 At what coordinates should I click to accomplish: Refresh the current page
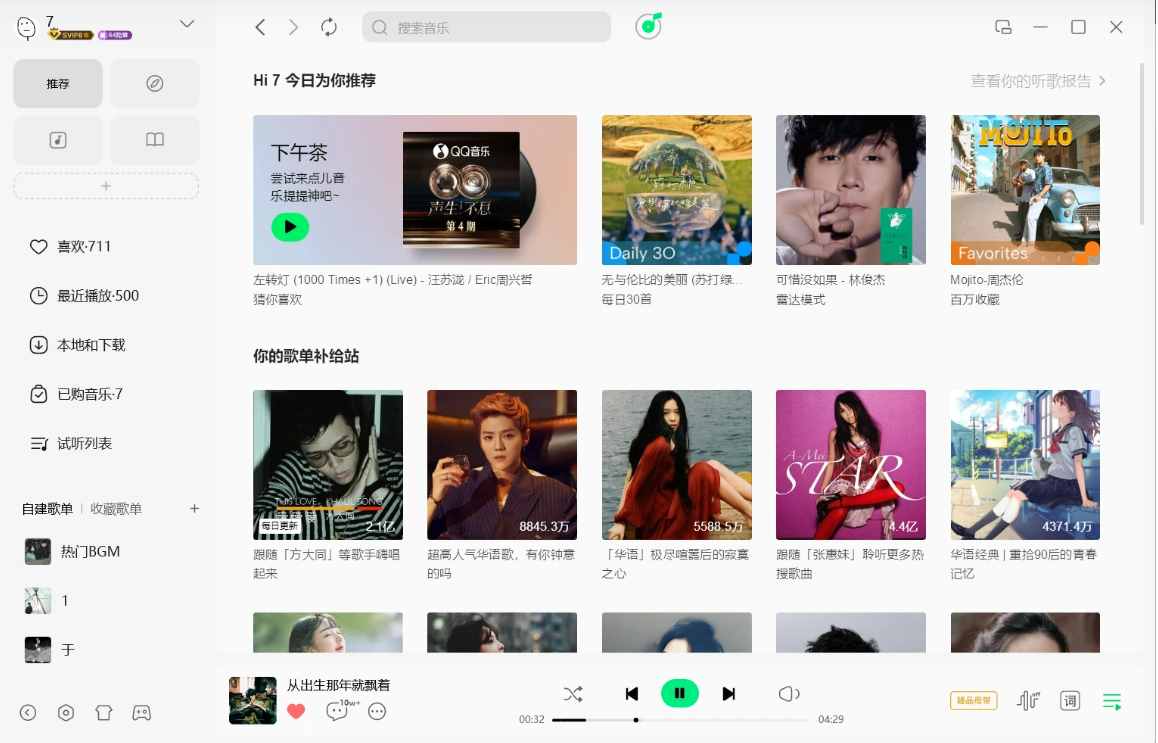pos(329,28)
